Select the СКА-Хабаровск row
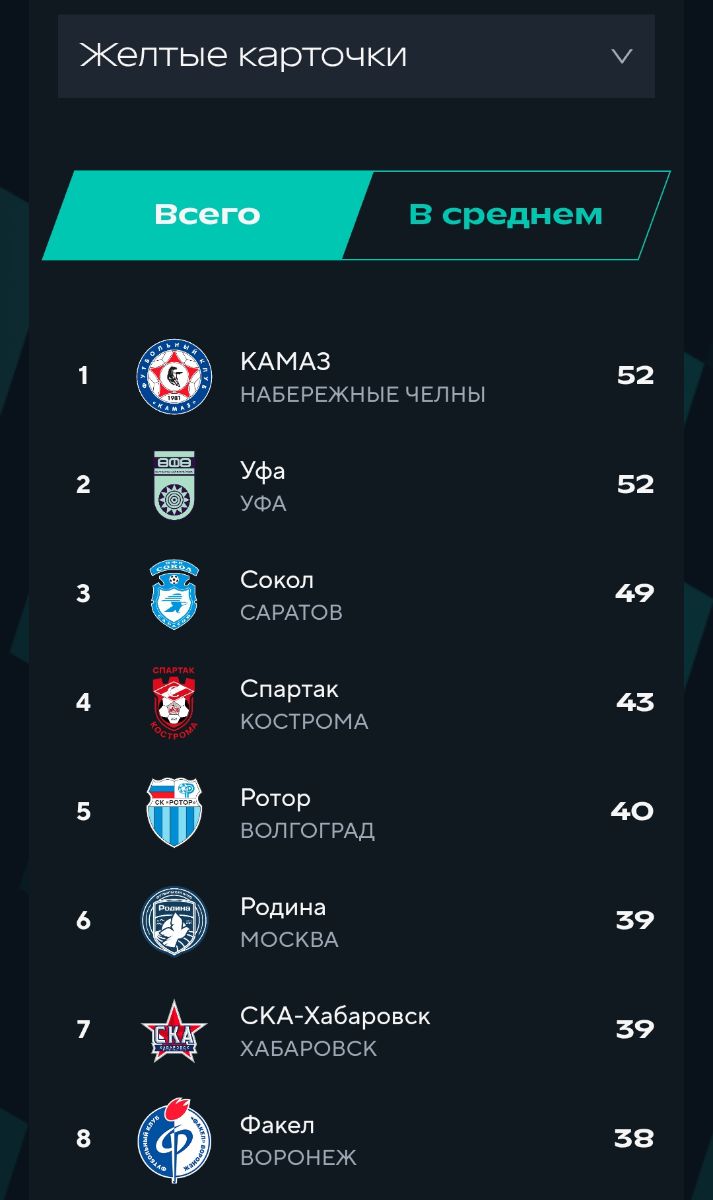 362,1030
